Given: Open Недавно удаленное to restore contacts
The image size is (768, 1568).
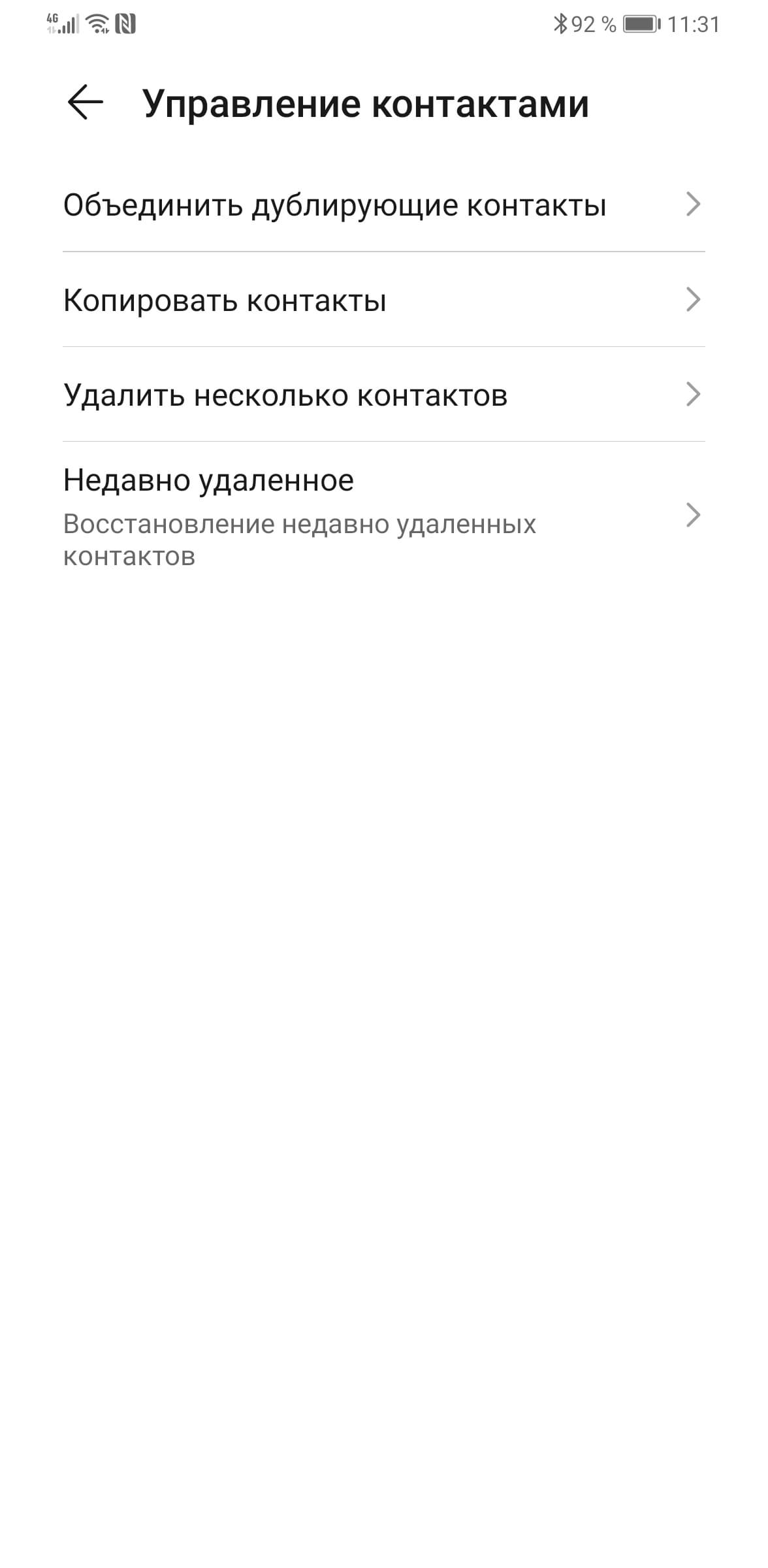Looking at the screenshot, I should click(x=383, y=515).
